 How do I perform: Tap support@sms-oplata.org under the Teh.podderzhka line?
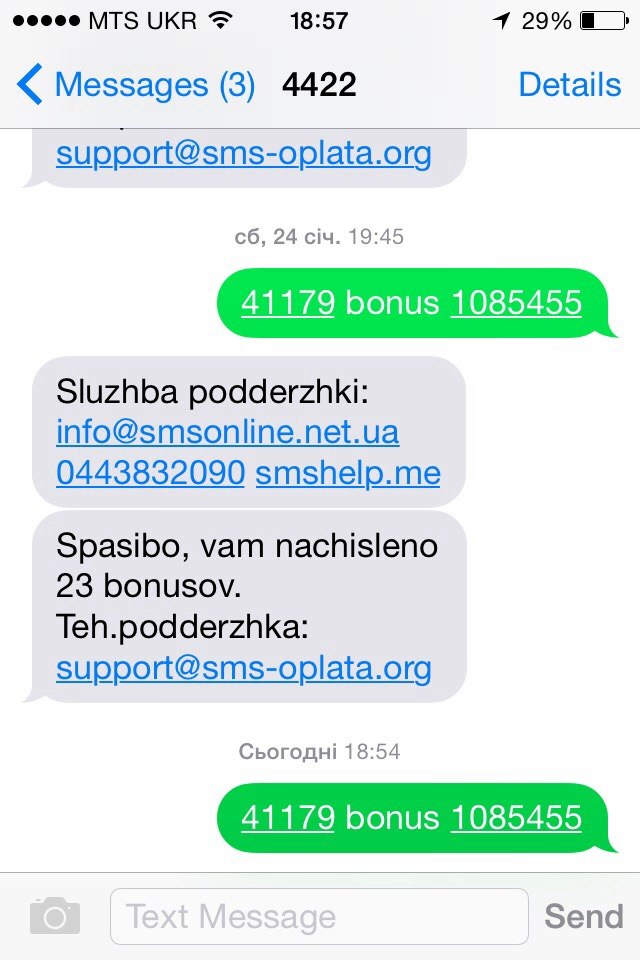point(243,667)
